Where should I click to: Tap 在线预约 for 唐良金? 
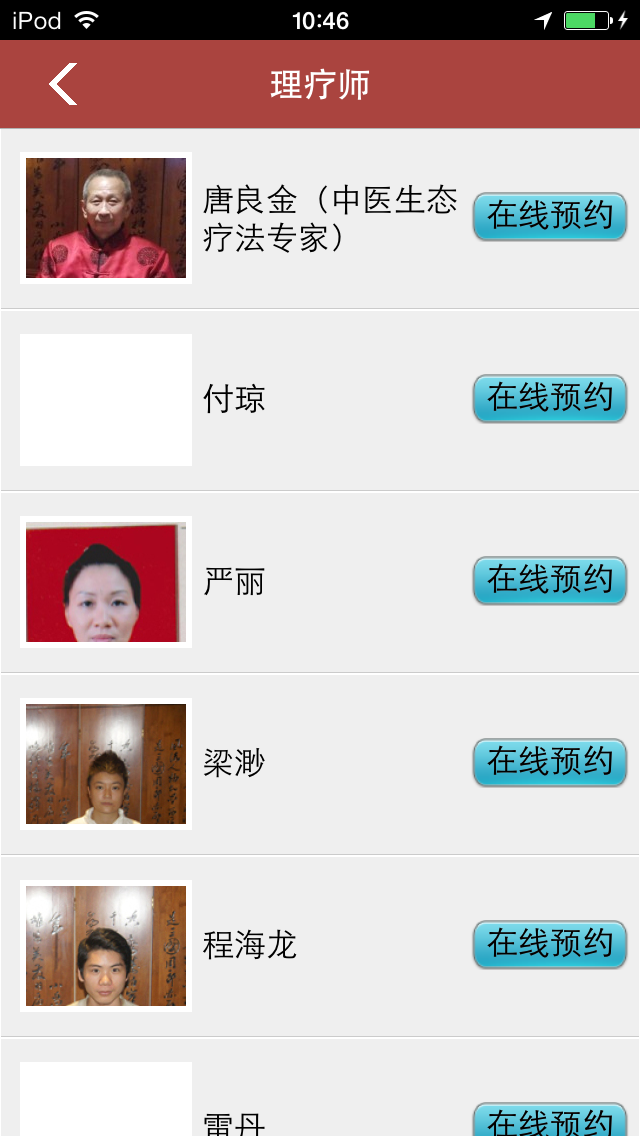549,217
